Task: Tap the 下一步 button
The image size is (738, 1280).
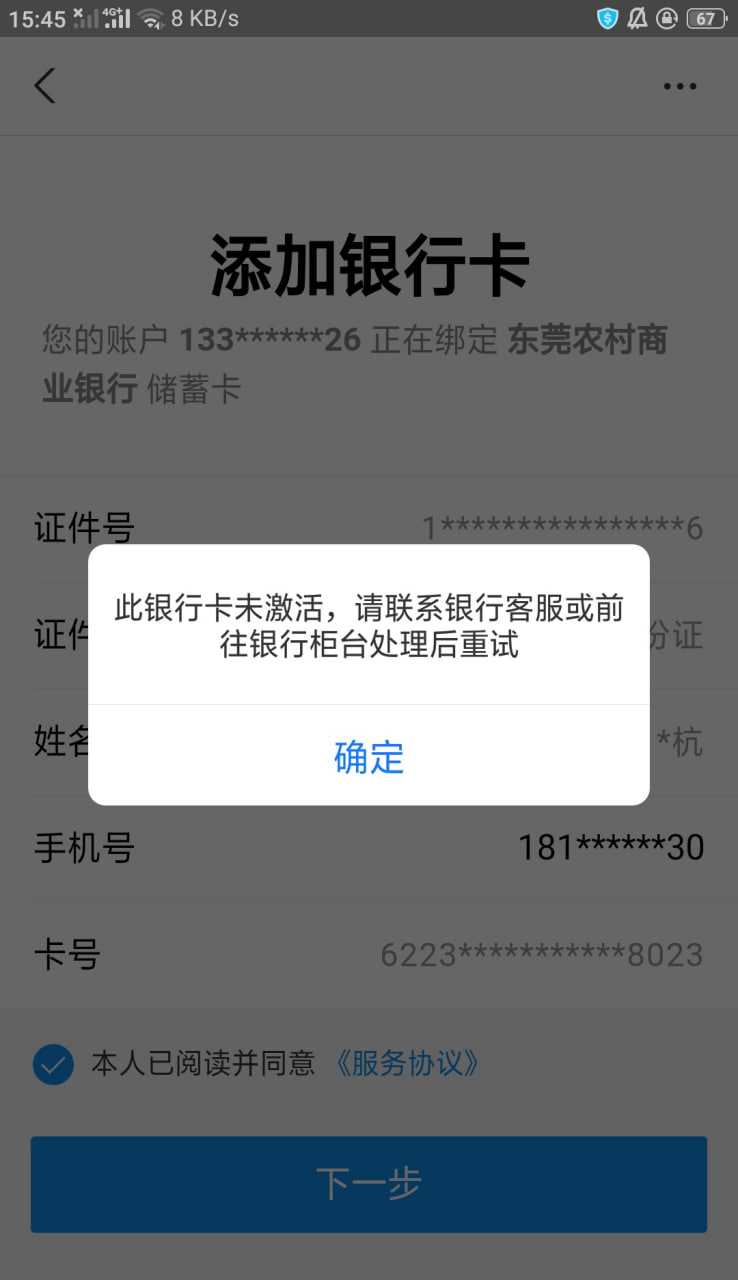Action: coord(369,1184)
